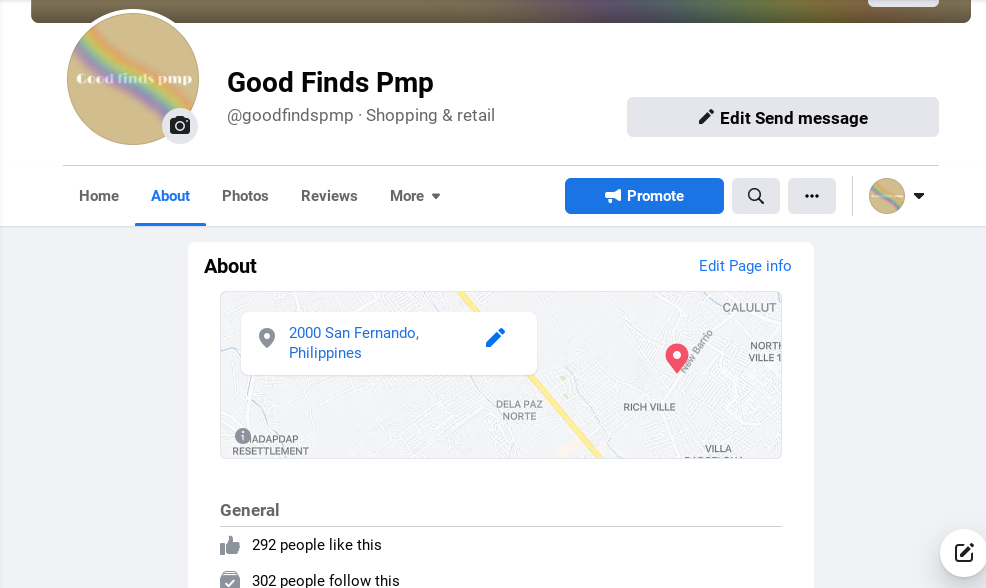Go to the Reviews tab
Image resolution: width=986 pixels, height=588 pixels.
coord(329,196)
